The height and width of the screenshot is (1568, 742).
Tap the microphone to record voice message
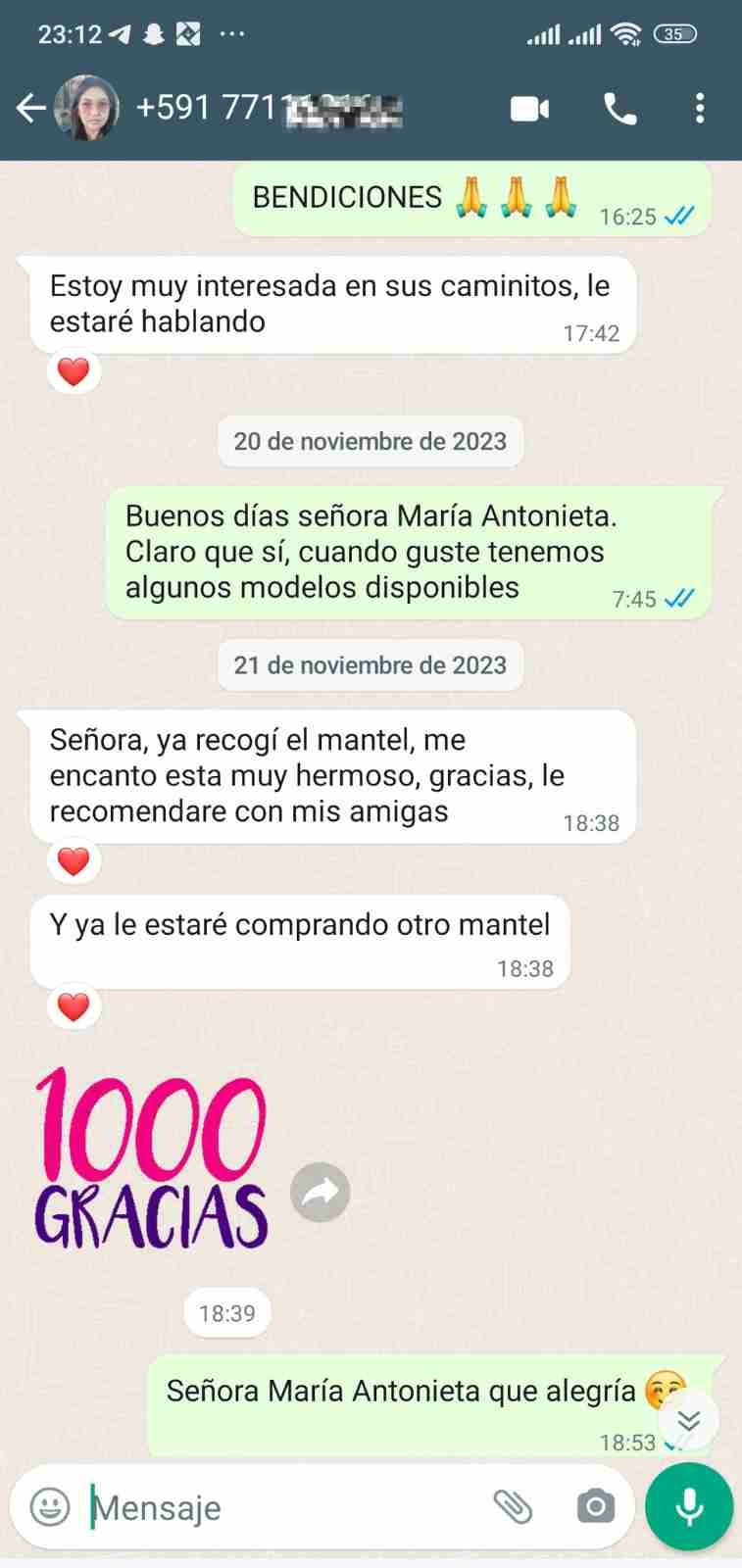coord(689,1506)
